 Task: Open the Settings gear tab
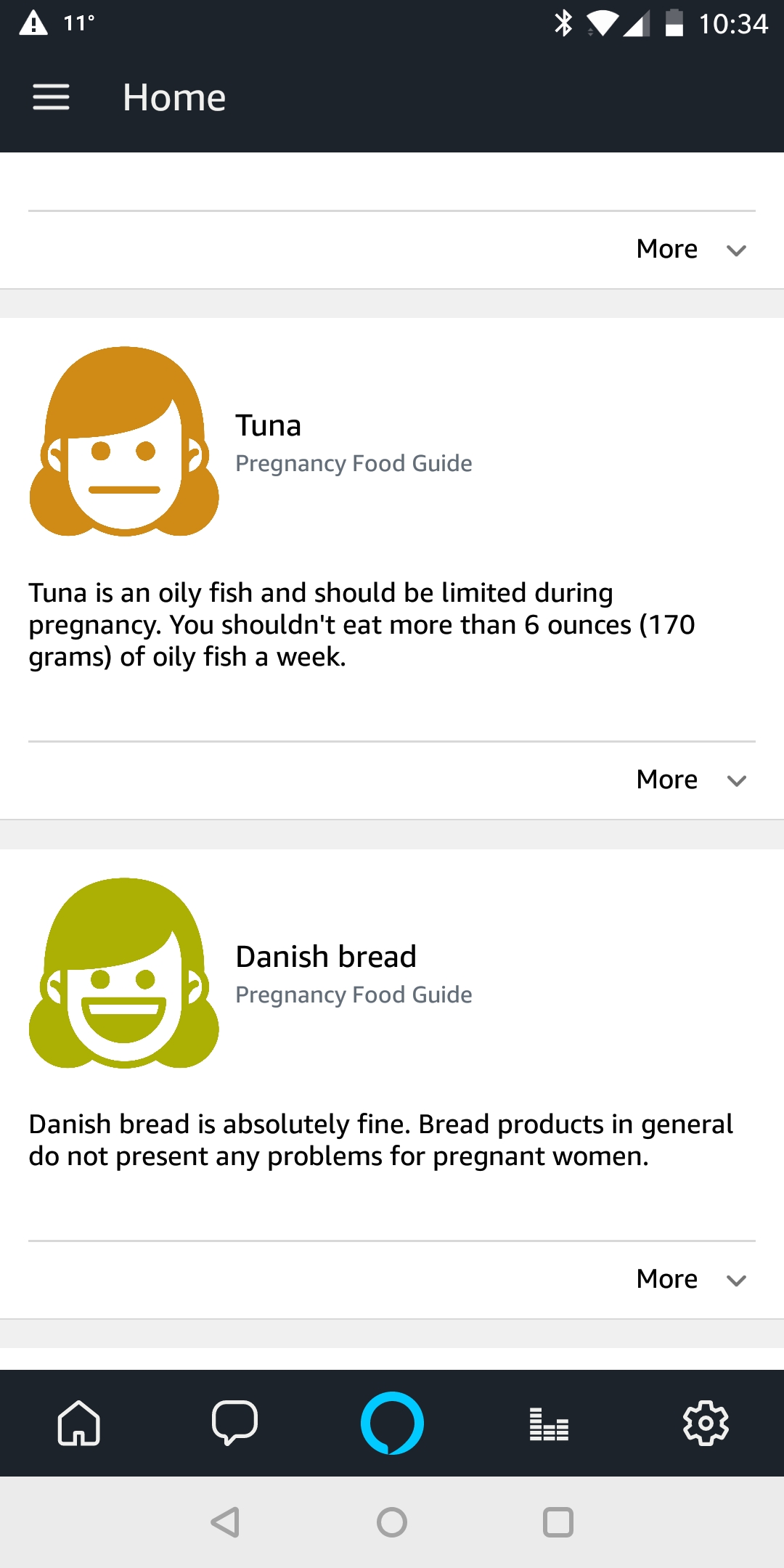(706, 1423)
